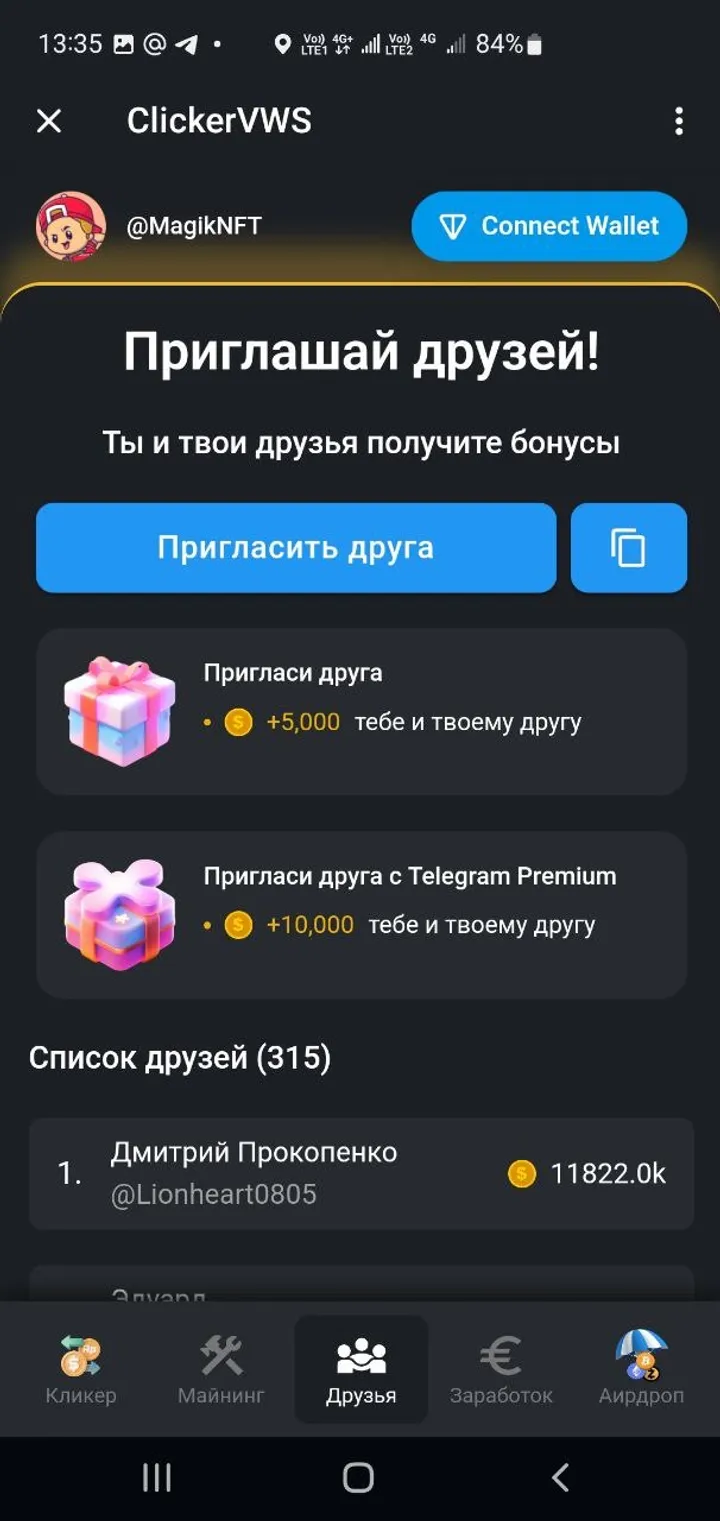720x1521 pixels.
Task: Close the ClickerVWS mini app
Action: (48, 121)
